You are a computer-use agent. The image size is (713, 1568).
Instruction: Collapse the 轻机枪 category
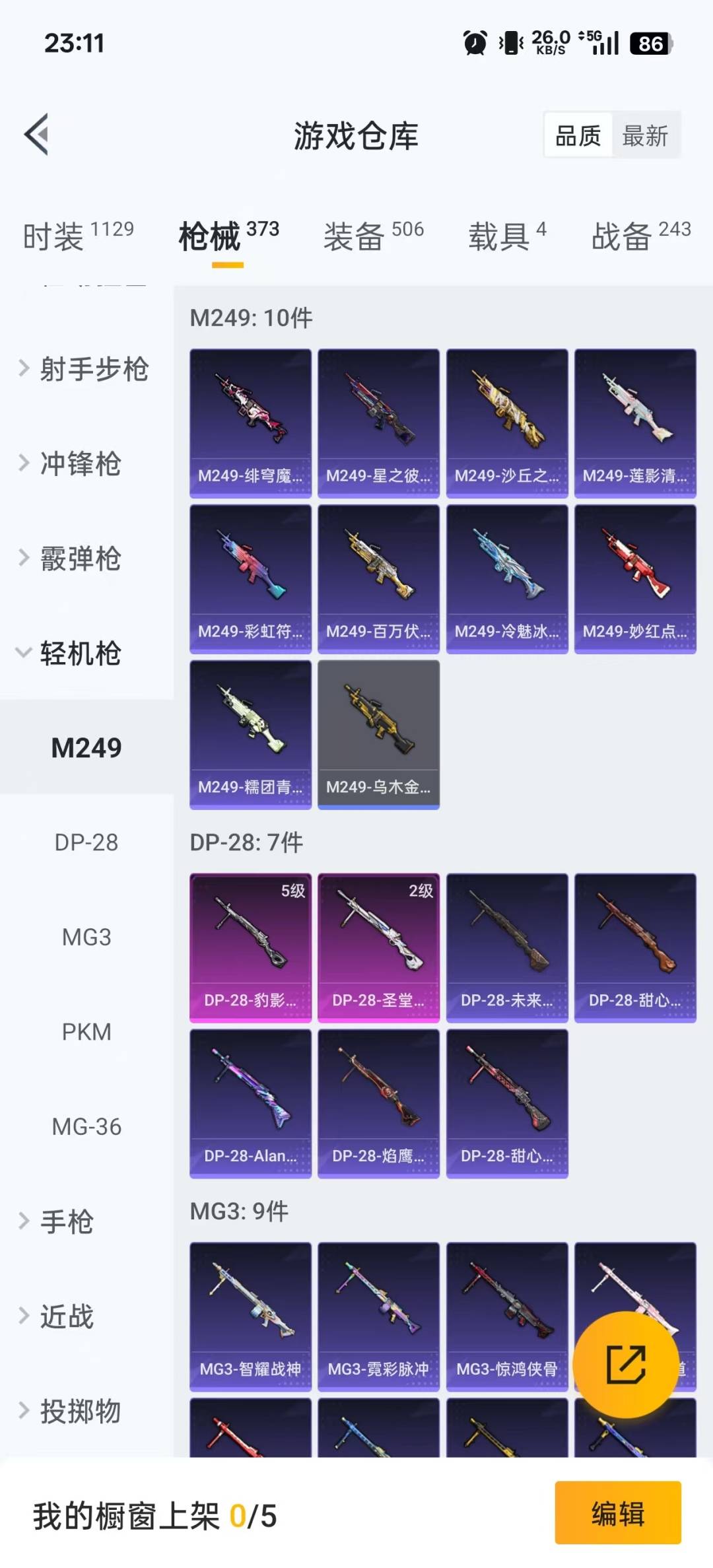click(79, 654)
